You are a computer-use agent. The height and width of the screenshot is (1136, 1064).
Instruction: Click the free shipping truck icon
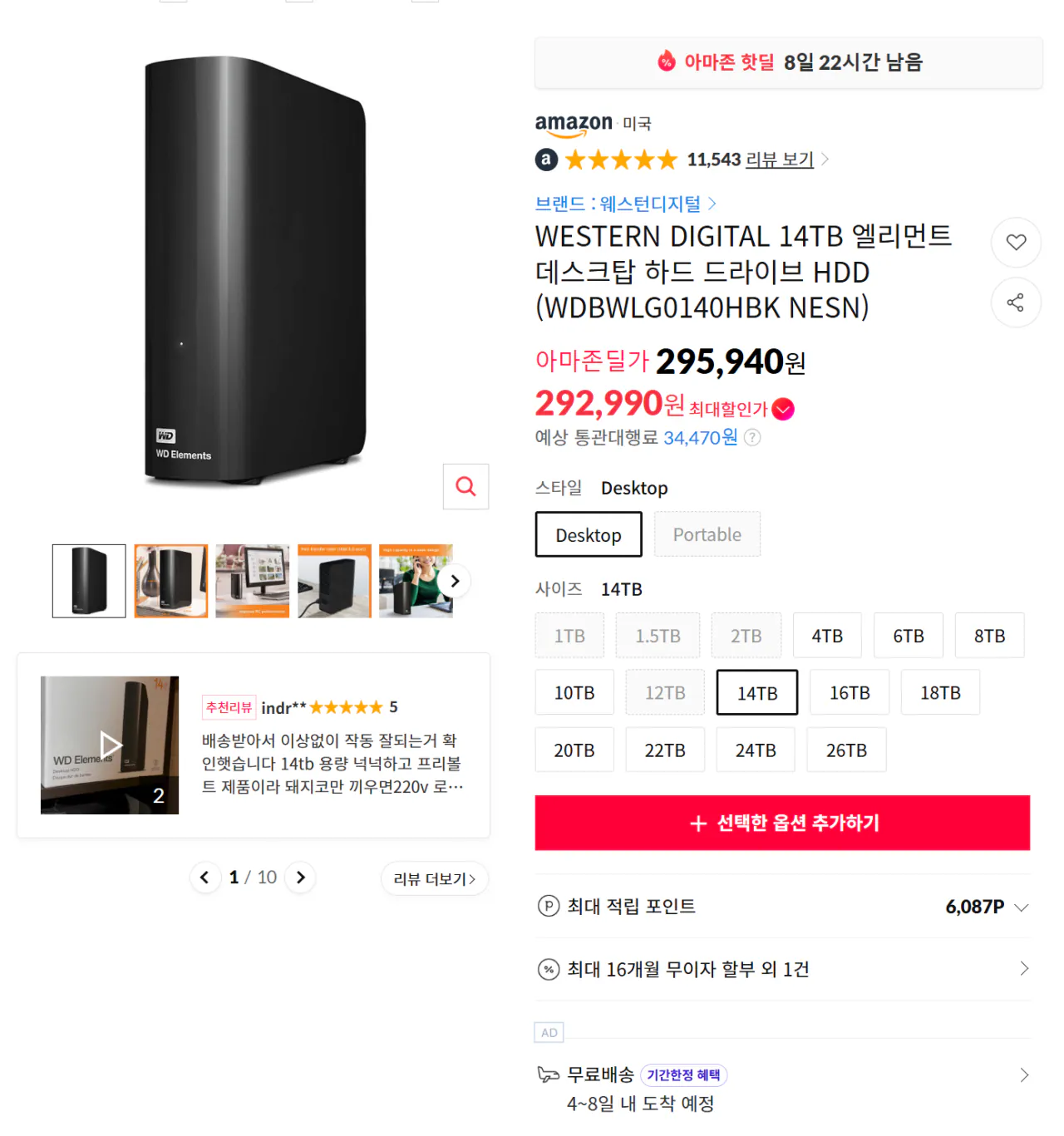[547, 1075]
